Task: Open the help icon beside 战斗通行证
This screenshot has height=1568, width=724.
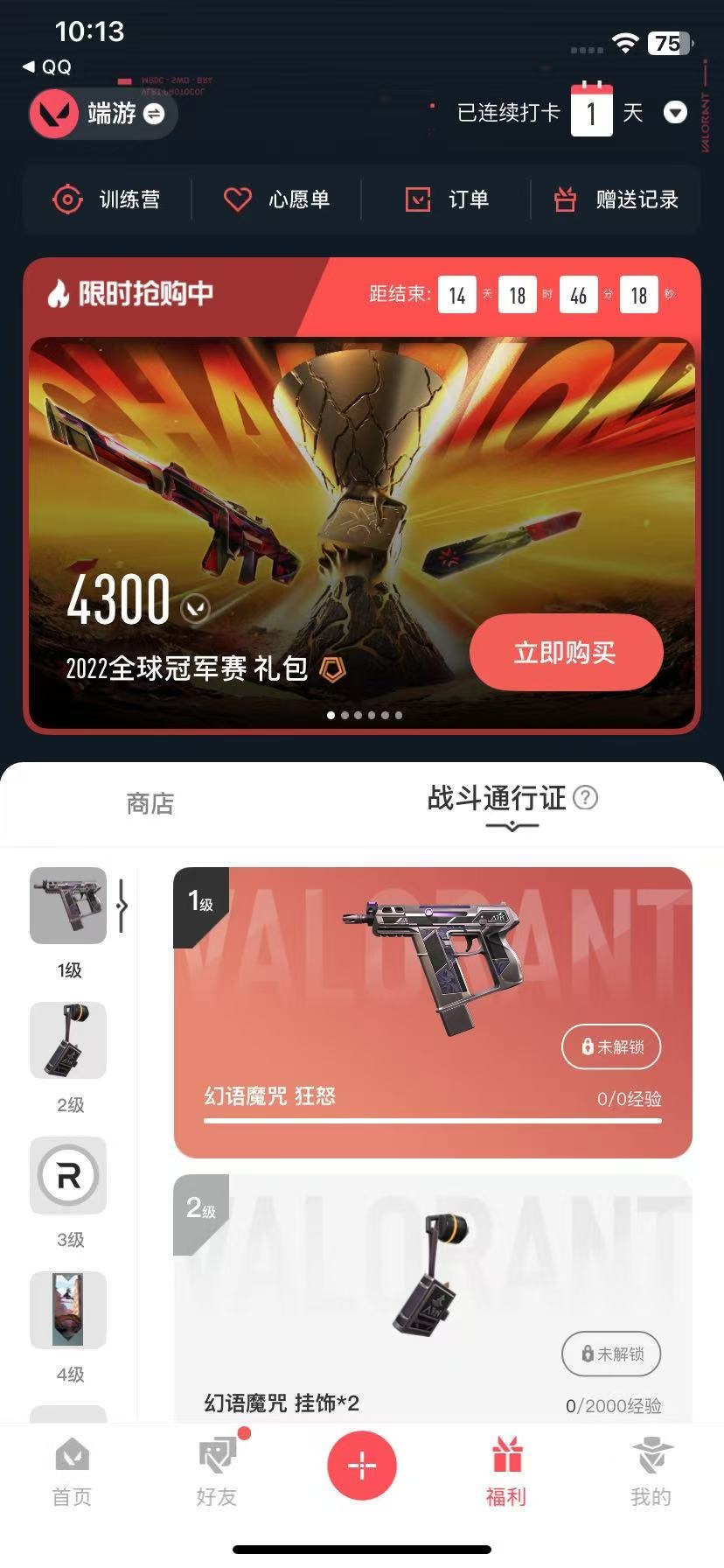Action: 585,798
